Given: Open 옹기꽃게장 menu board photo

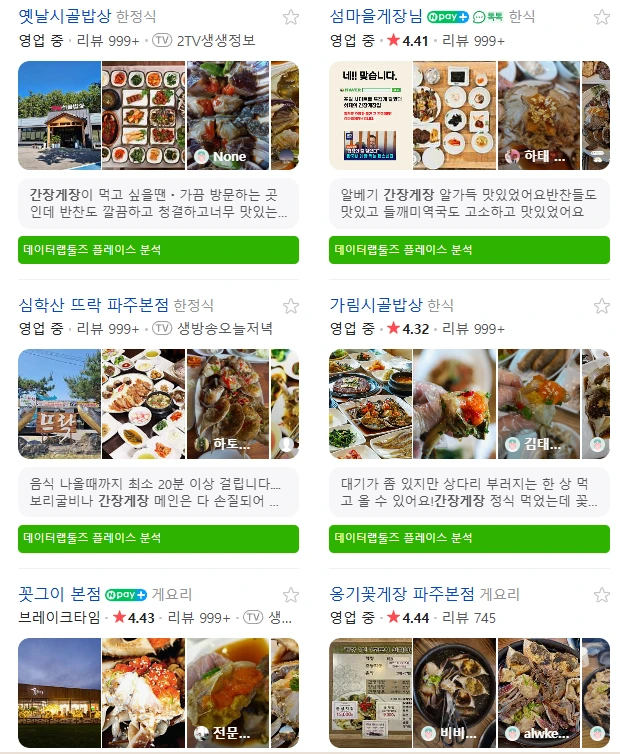Looking at the screenshot, I should click(x=370, y=692).
